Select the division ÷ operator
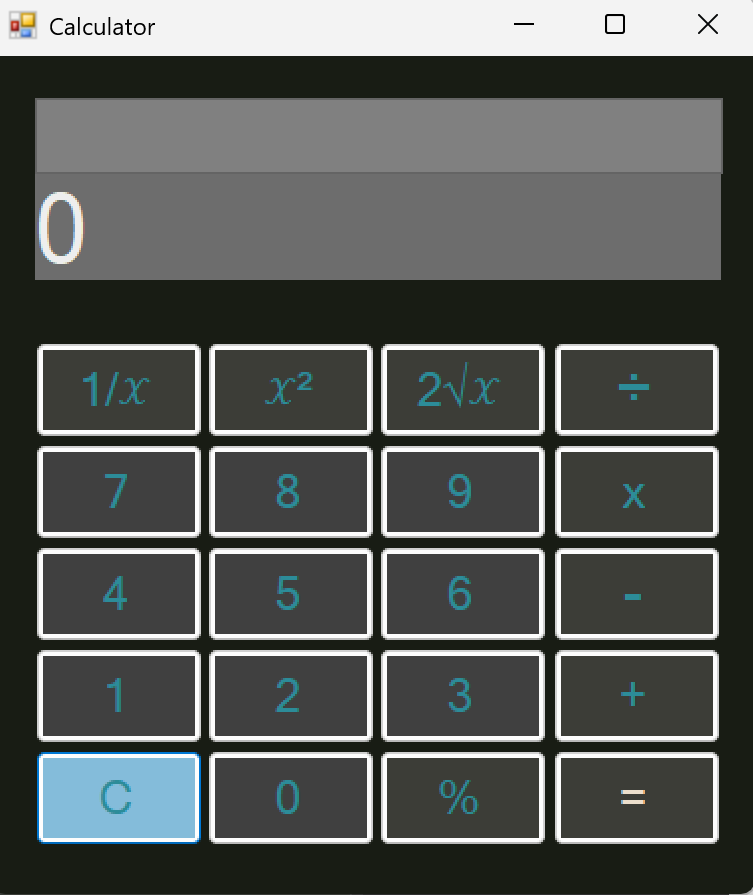 (636, 390)
